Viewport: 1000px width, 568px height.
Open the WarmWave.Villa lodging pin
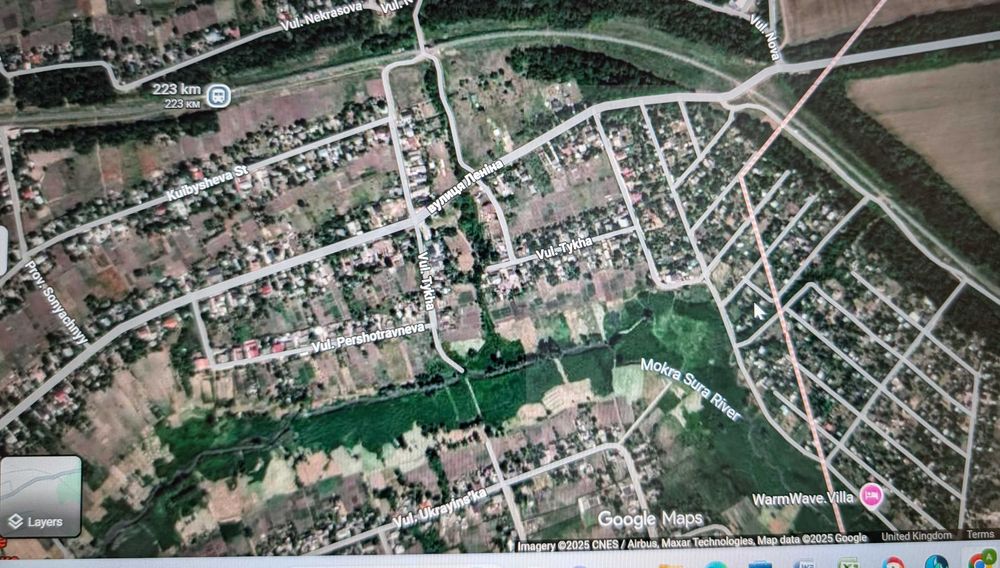(x=871, y=495)
